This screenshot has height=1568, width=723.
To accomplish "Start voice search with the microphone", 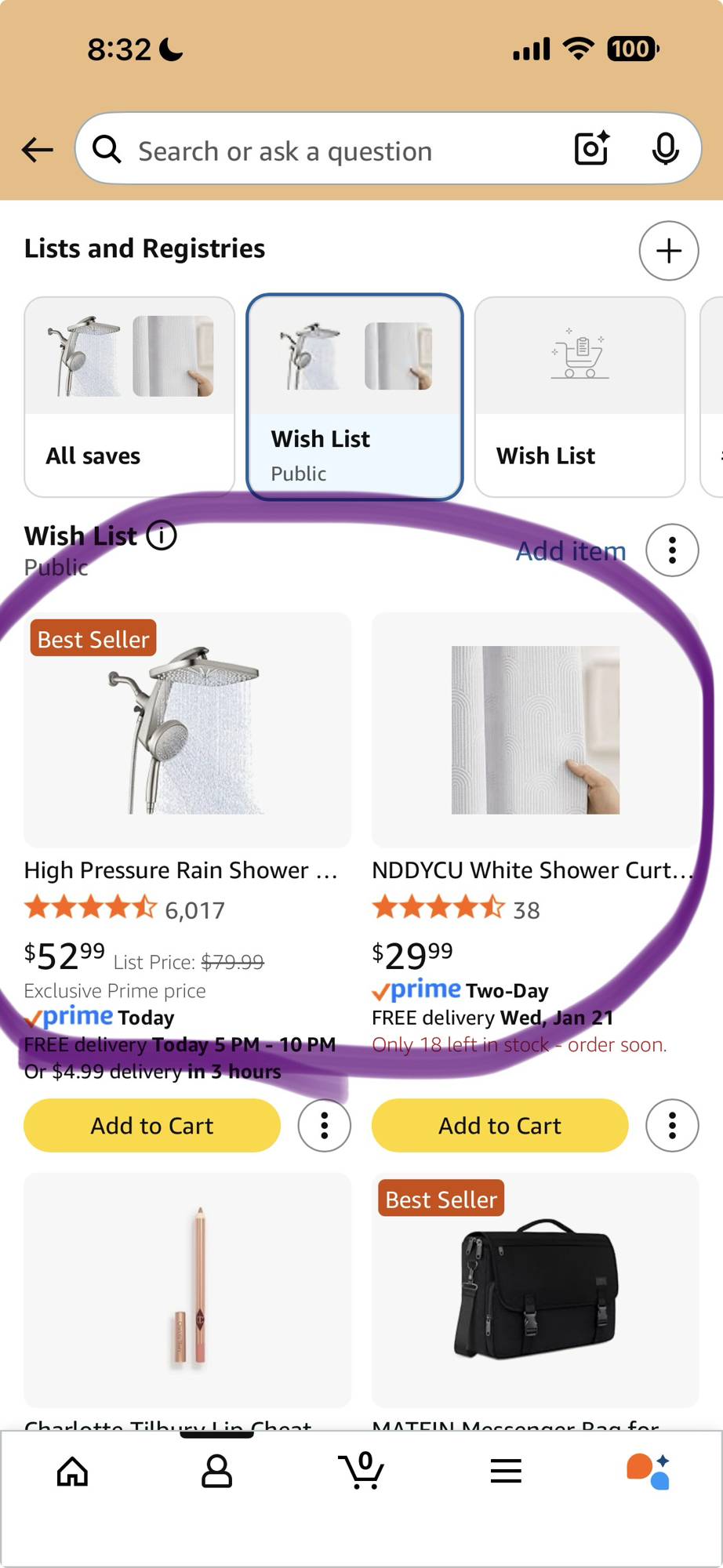I will [x=665, y=149].
